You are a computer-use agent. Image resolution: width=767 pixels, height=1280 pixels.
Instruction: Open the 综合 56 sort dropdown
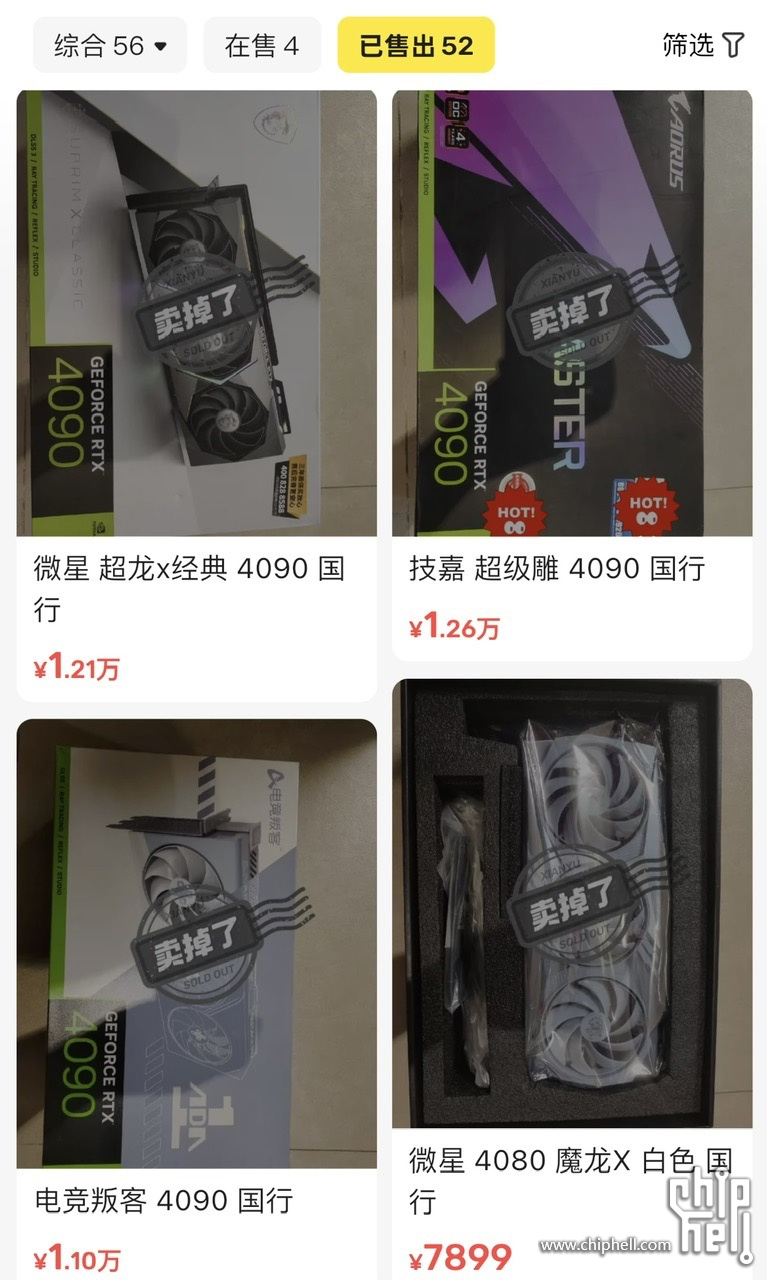(x=110, y=45)
